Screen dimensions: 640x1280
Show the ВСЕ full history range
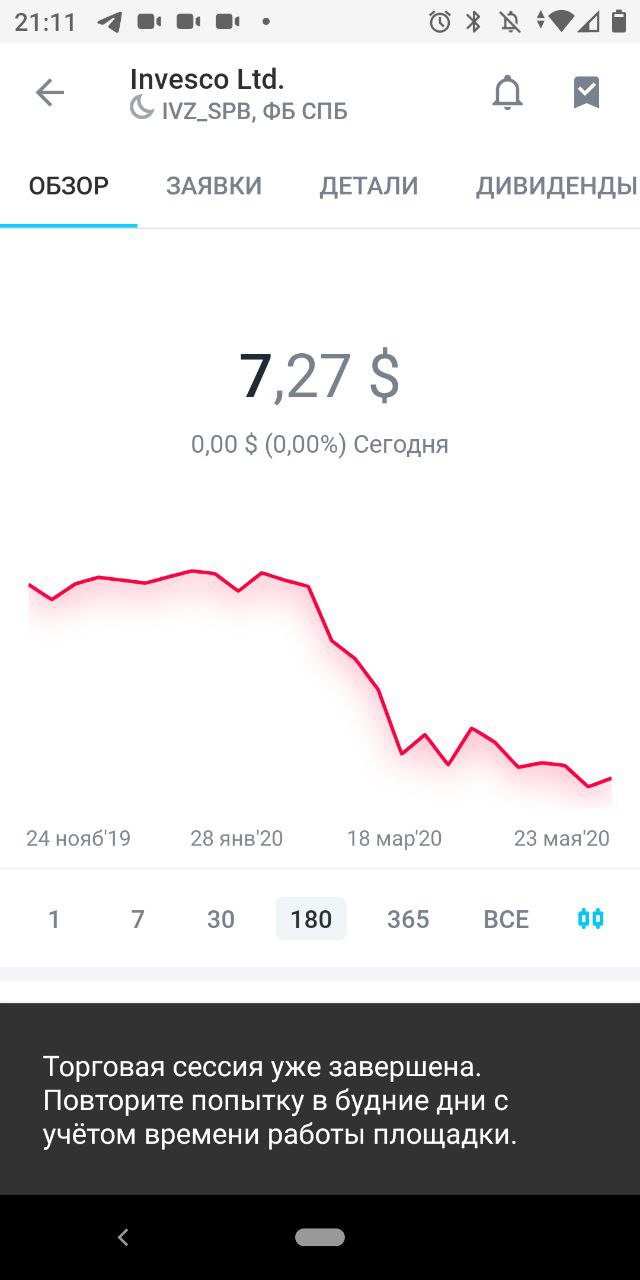pos(506,919)
